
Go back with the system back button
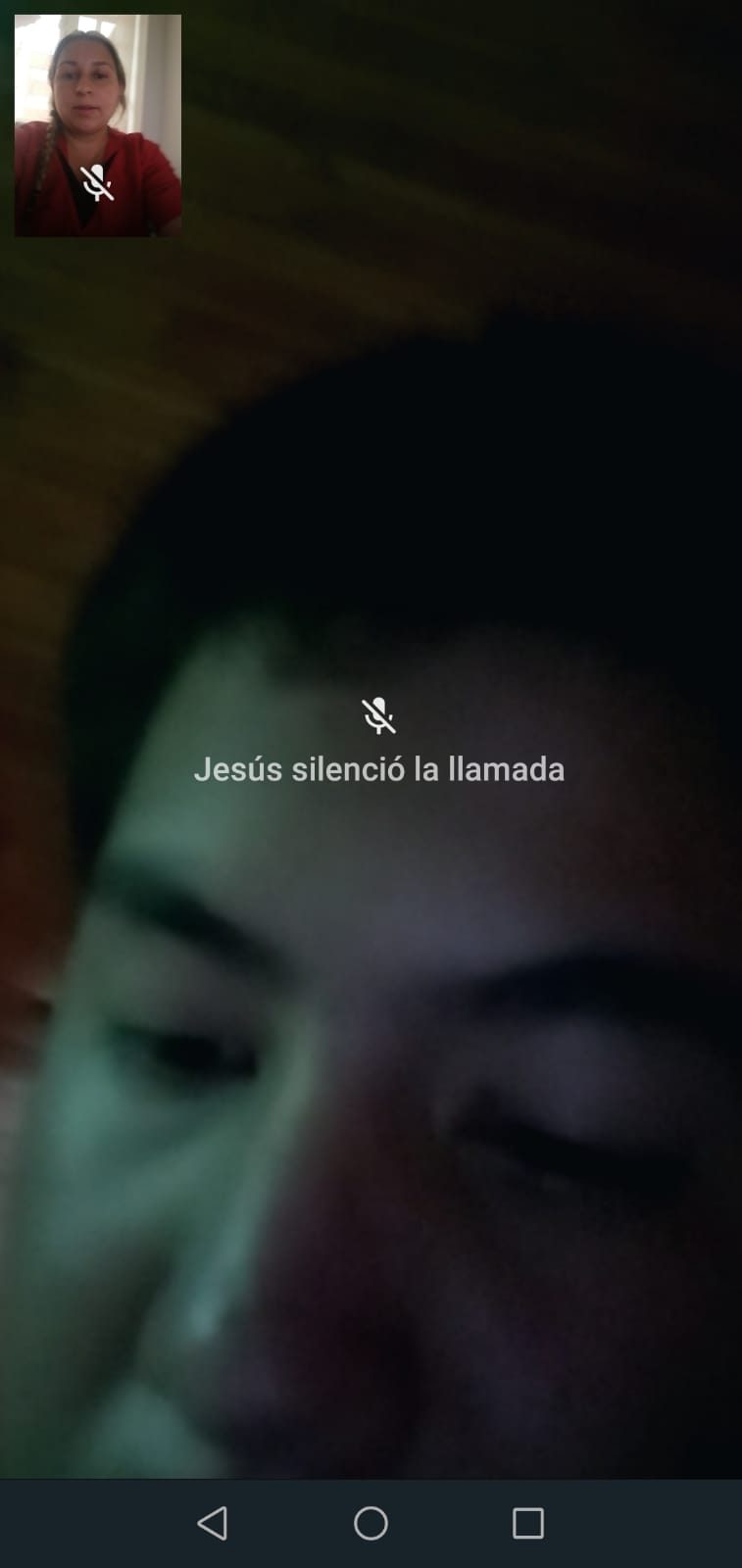point(213,1523)
